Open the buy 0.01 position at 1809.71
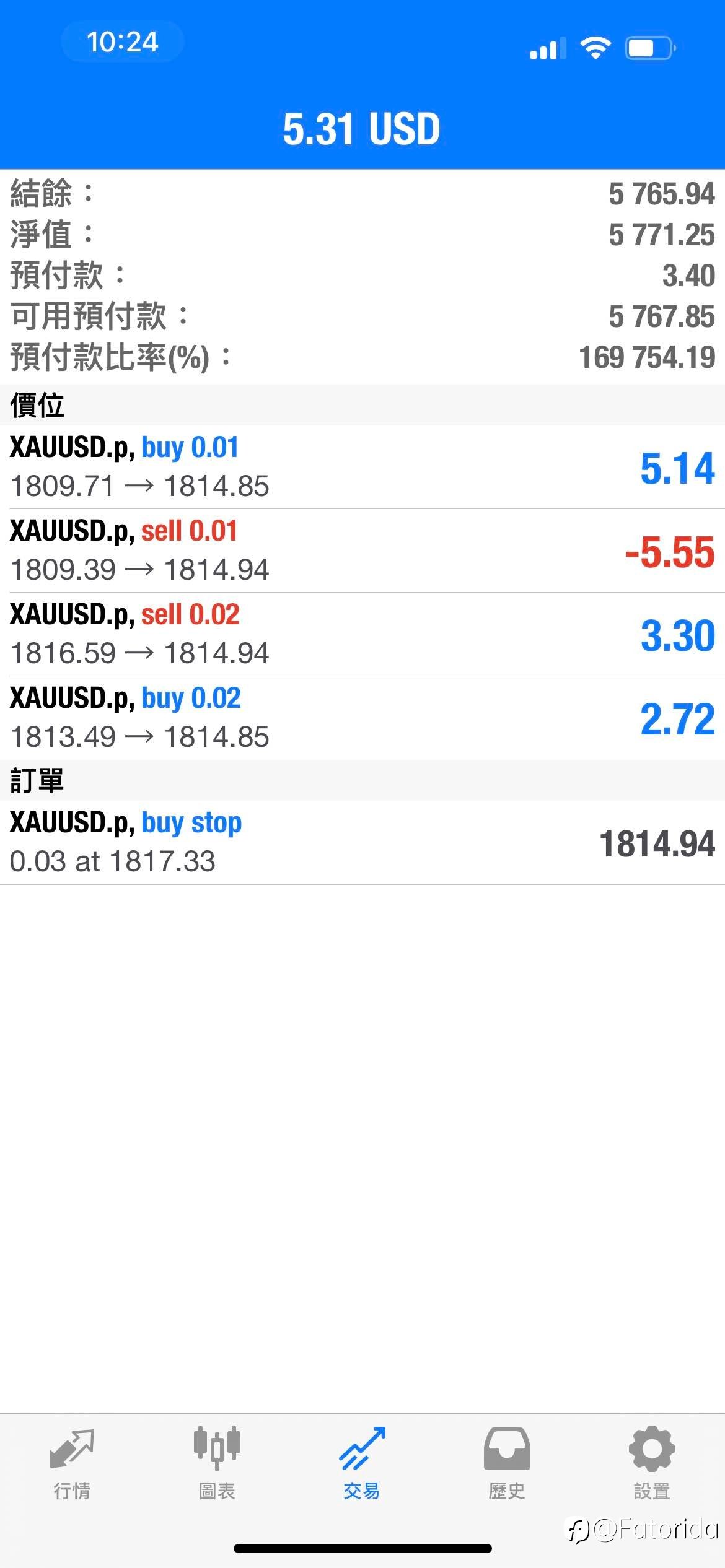This screenshot has width=725, height=1568. [362, 467]
